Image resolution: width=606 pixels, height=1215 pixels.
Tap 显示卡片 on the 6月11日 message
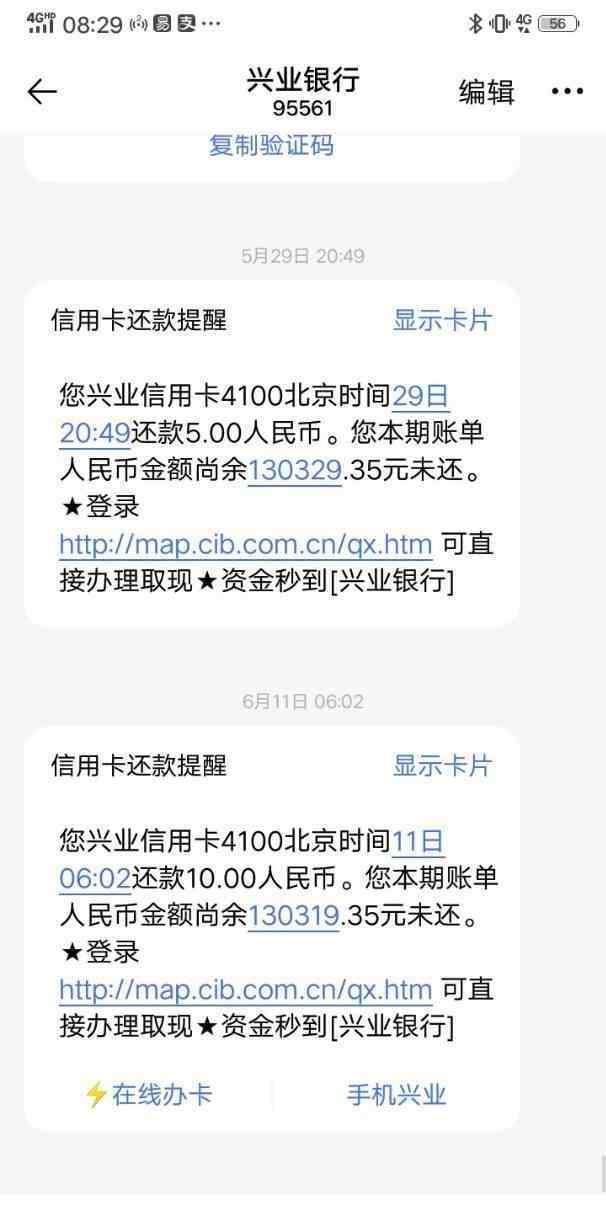click(x=442, y=766)
